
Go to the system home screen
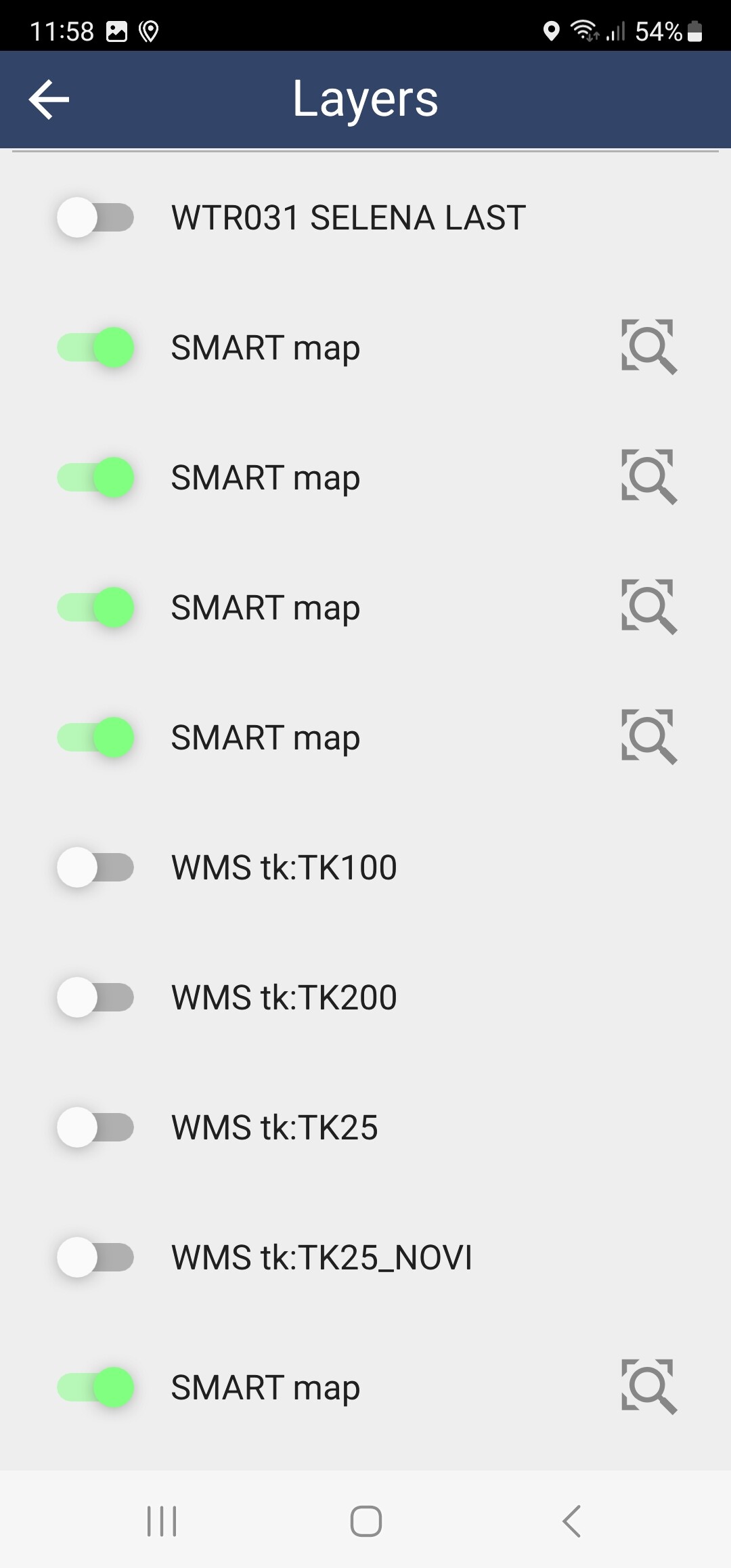[x=365, y=1521]
